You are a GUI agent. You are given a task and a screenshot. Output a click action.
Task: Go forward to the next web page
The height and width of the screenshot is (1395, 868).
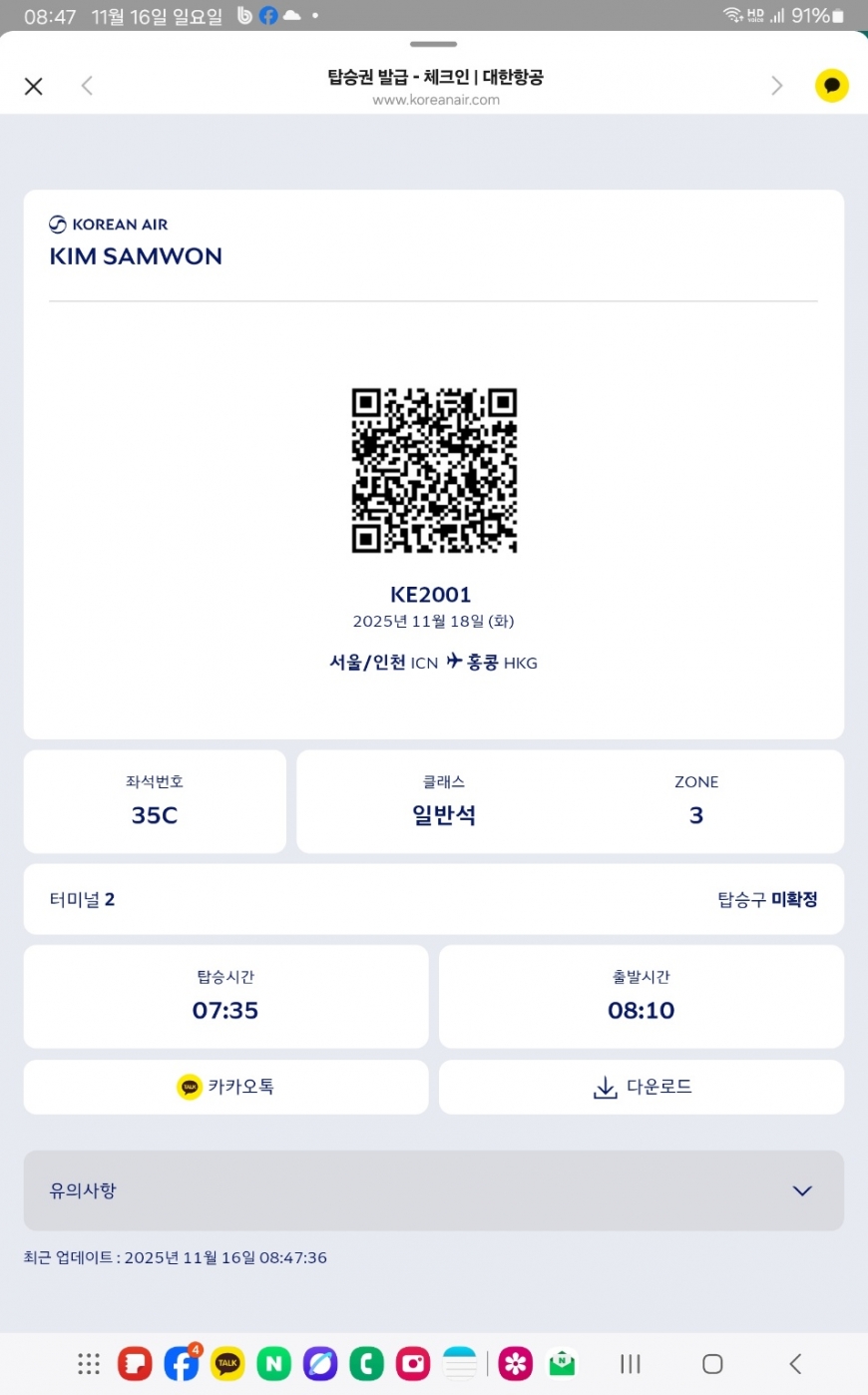coord(777,86)
